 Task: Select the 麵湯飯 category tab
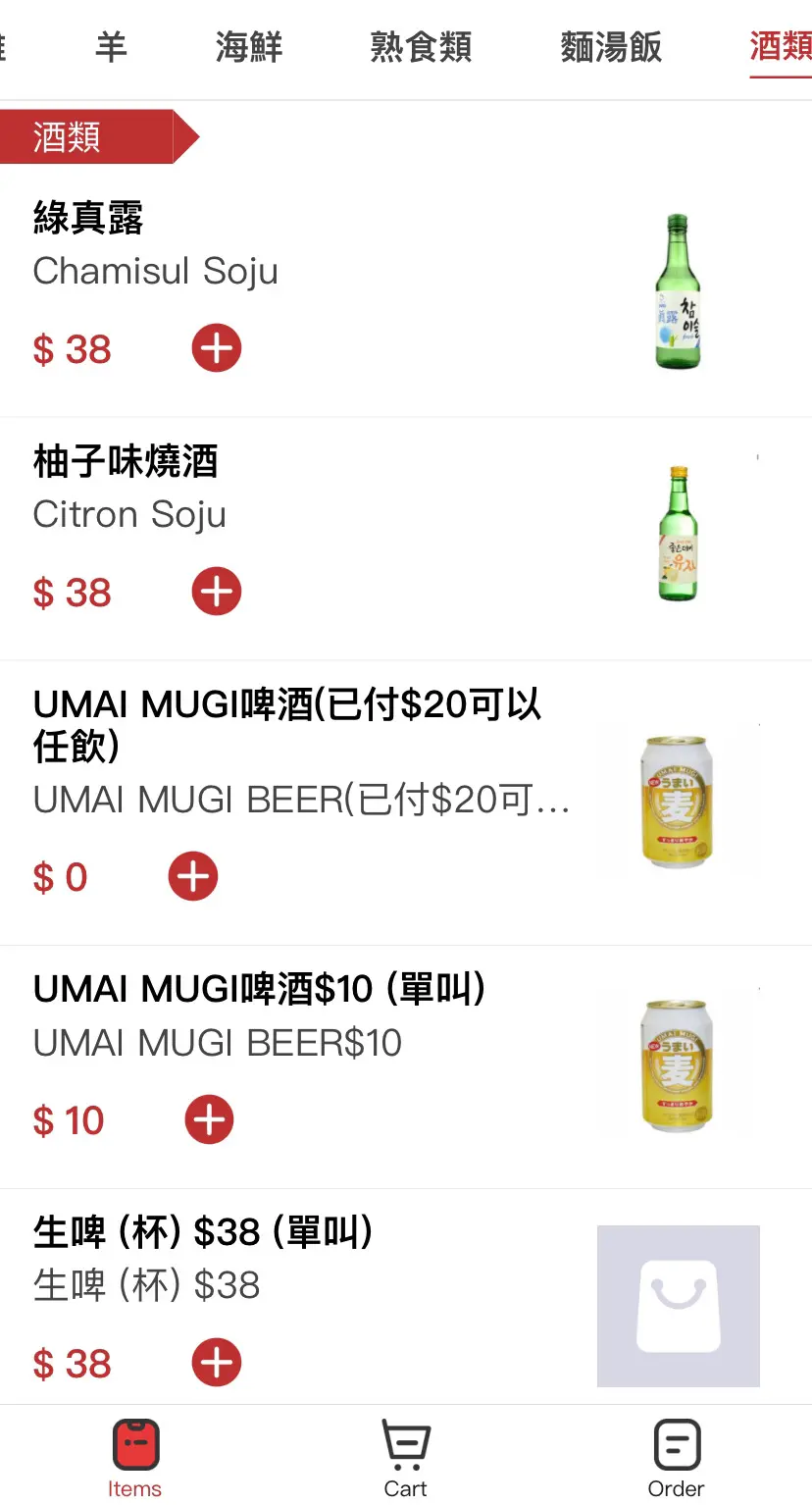point(611,47)
